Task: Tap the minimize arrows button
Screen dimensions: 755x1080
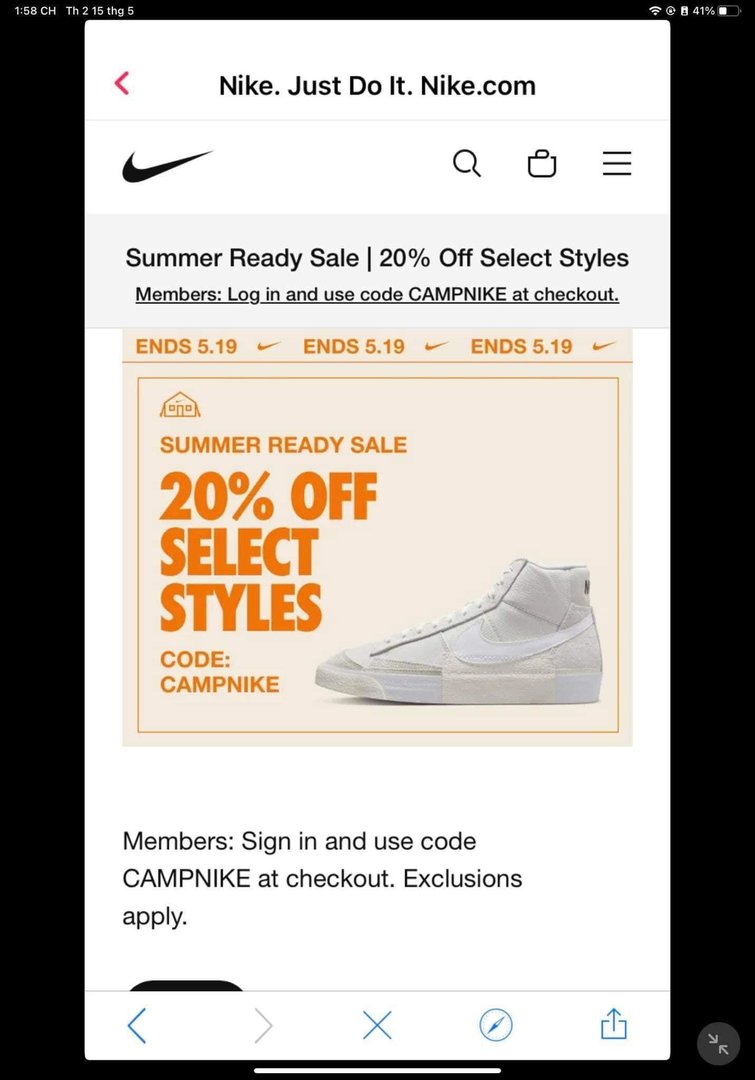Action: [718, 1044]
